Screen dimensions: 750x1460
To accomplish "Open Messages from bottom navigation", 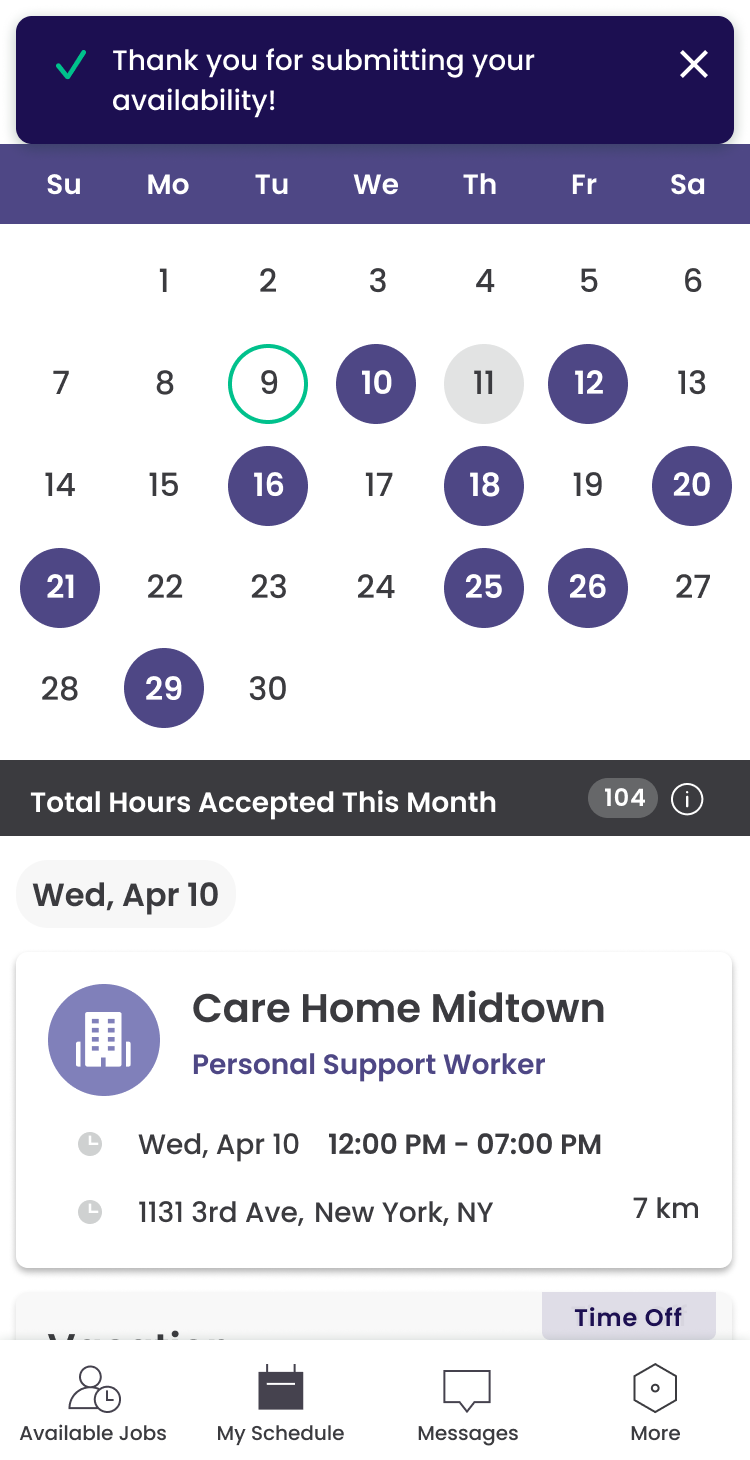I will click(x=467, y=1400).
